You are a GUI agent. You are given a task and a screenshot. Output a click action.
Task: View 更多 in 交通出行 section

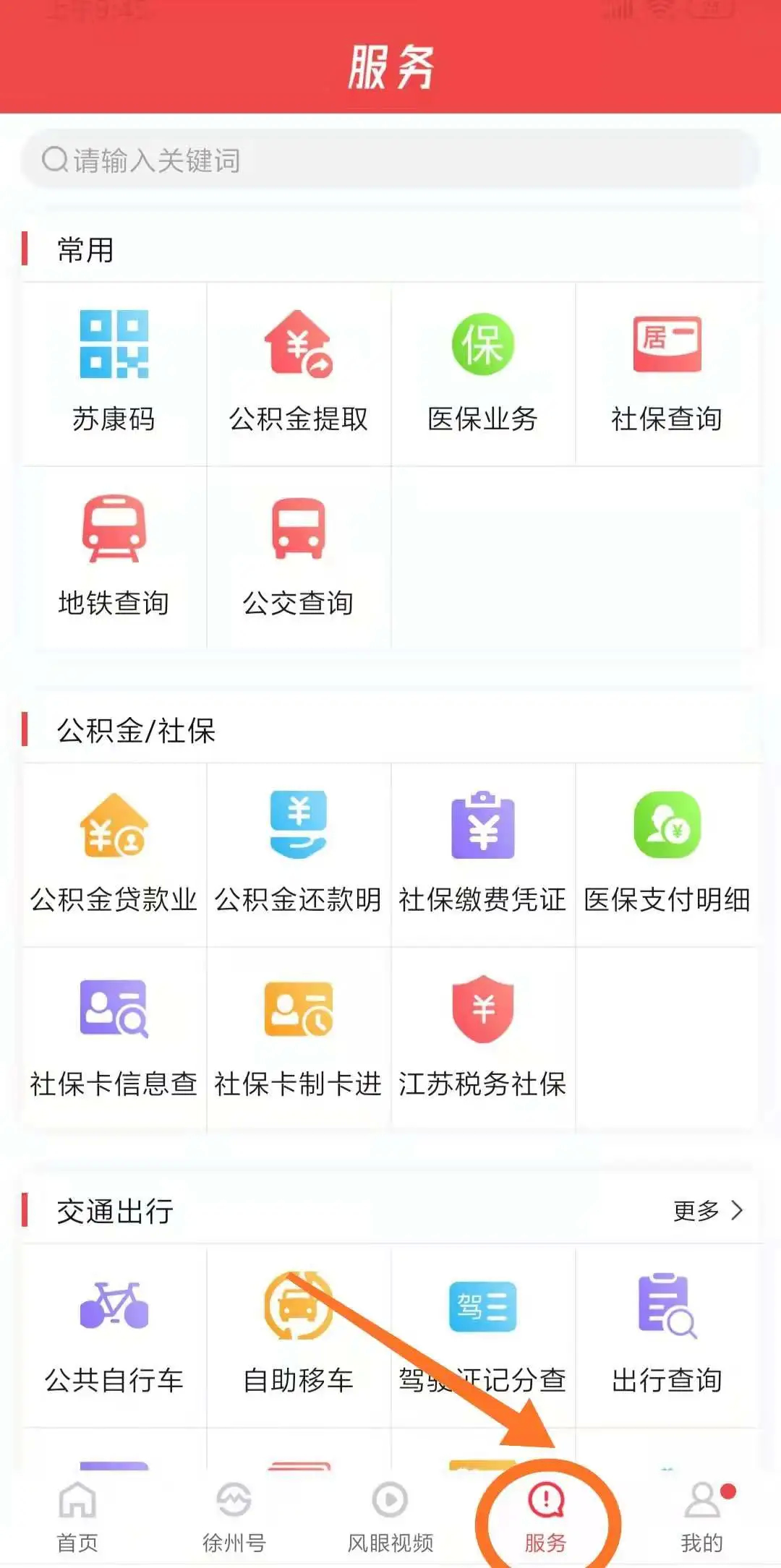(707, 1210)
